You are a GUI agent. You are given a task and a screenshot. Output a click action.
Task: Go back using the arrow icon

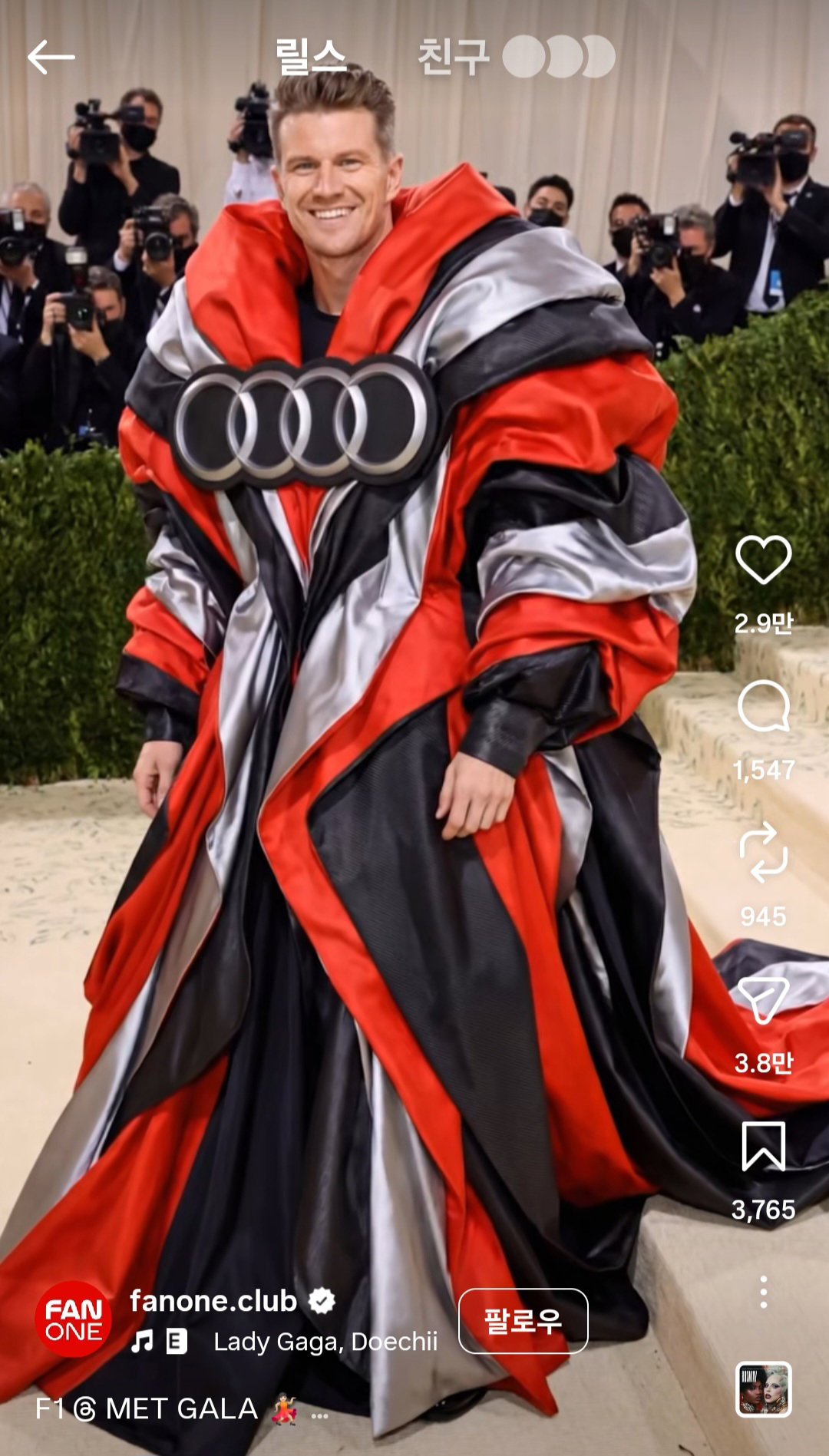51,58
